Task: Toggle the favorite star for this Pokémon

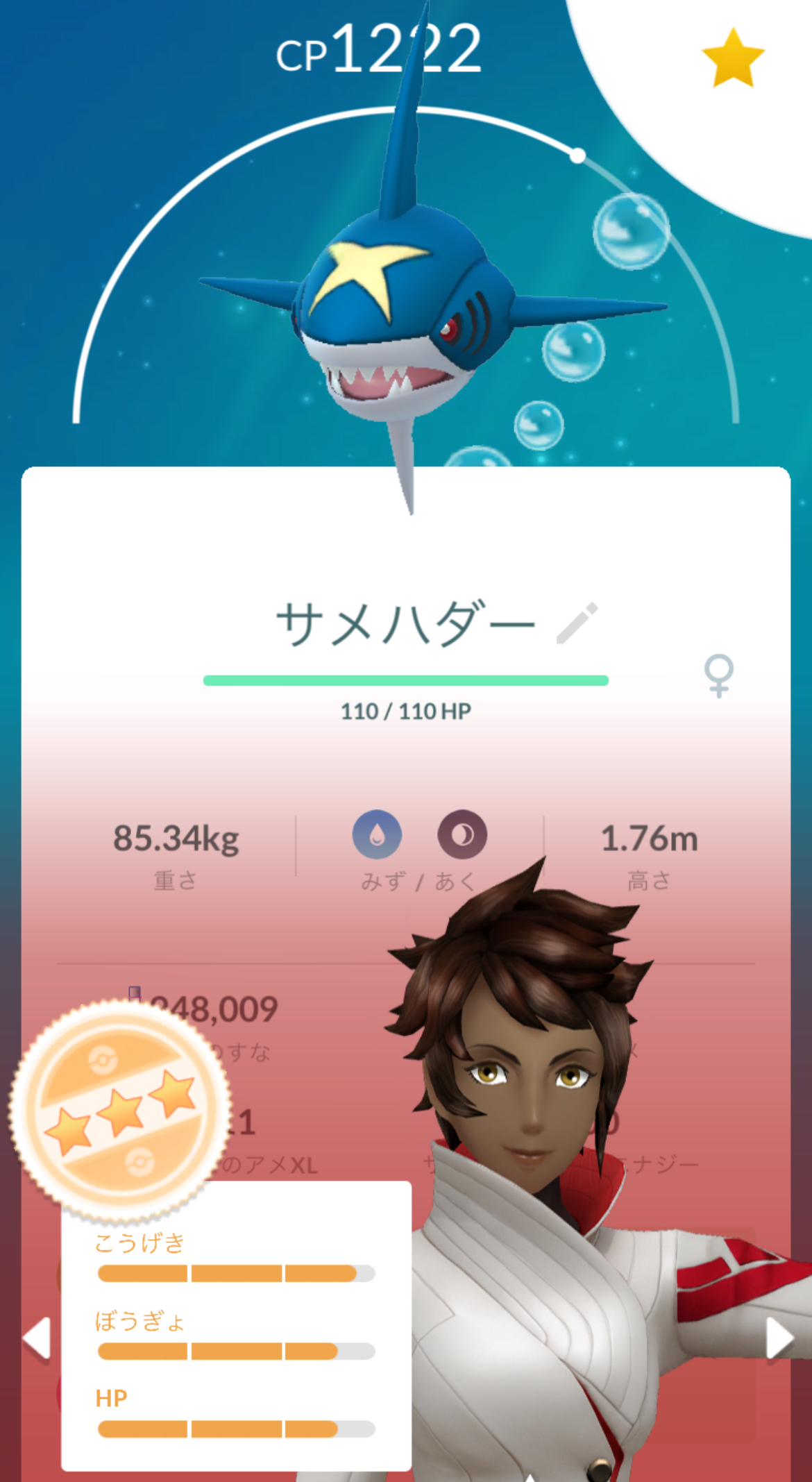Action: coord(733,58)
